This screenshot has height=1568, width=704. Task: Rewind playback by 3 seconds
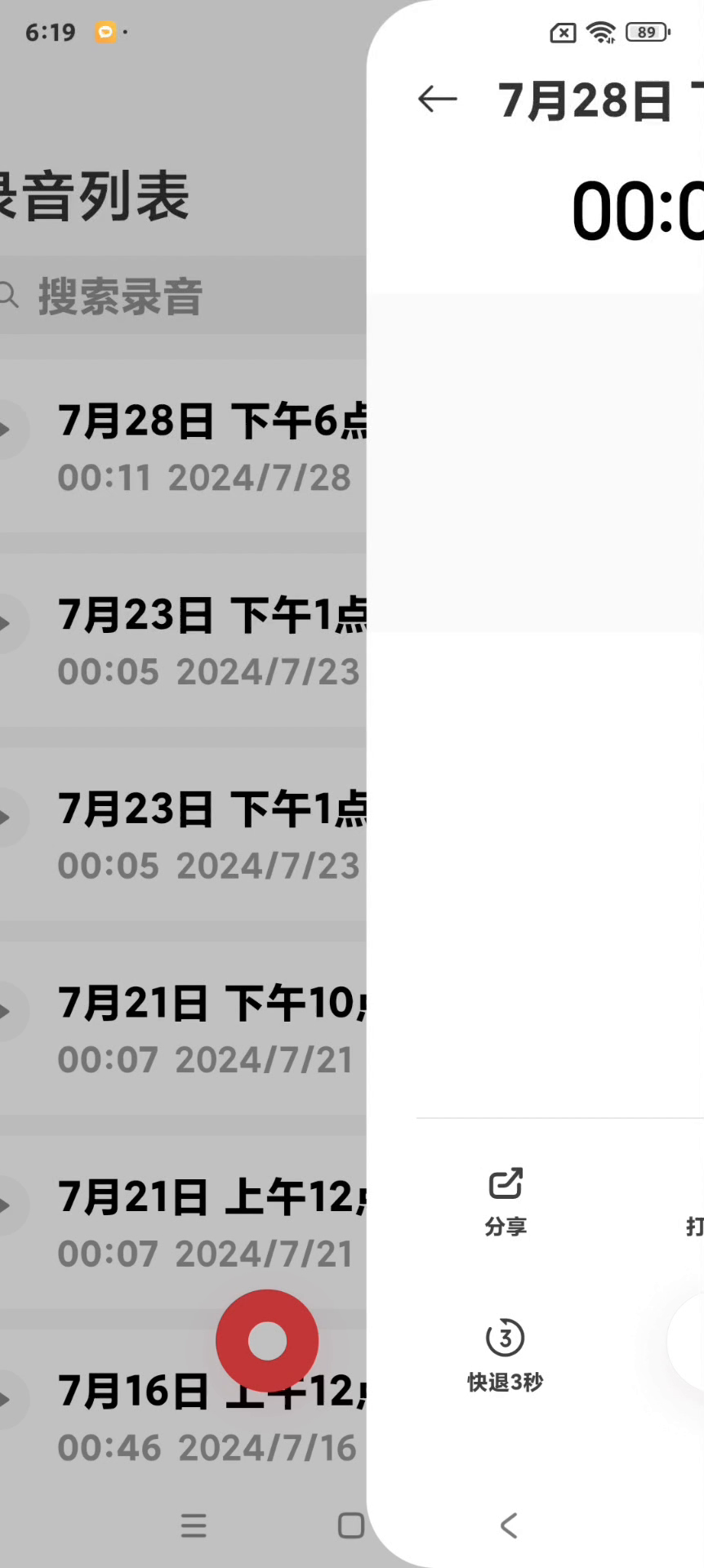pos(506,1353)
